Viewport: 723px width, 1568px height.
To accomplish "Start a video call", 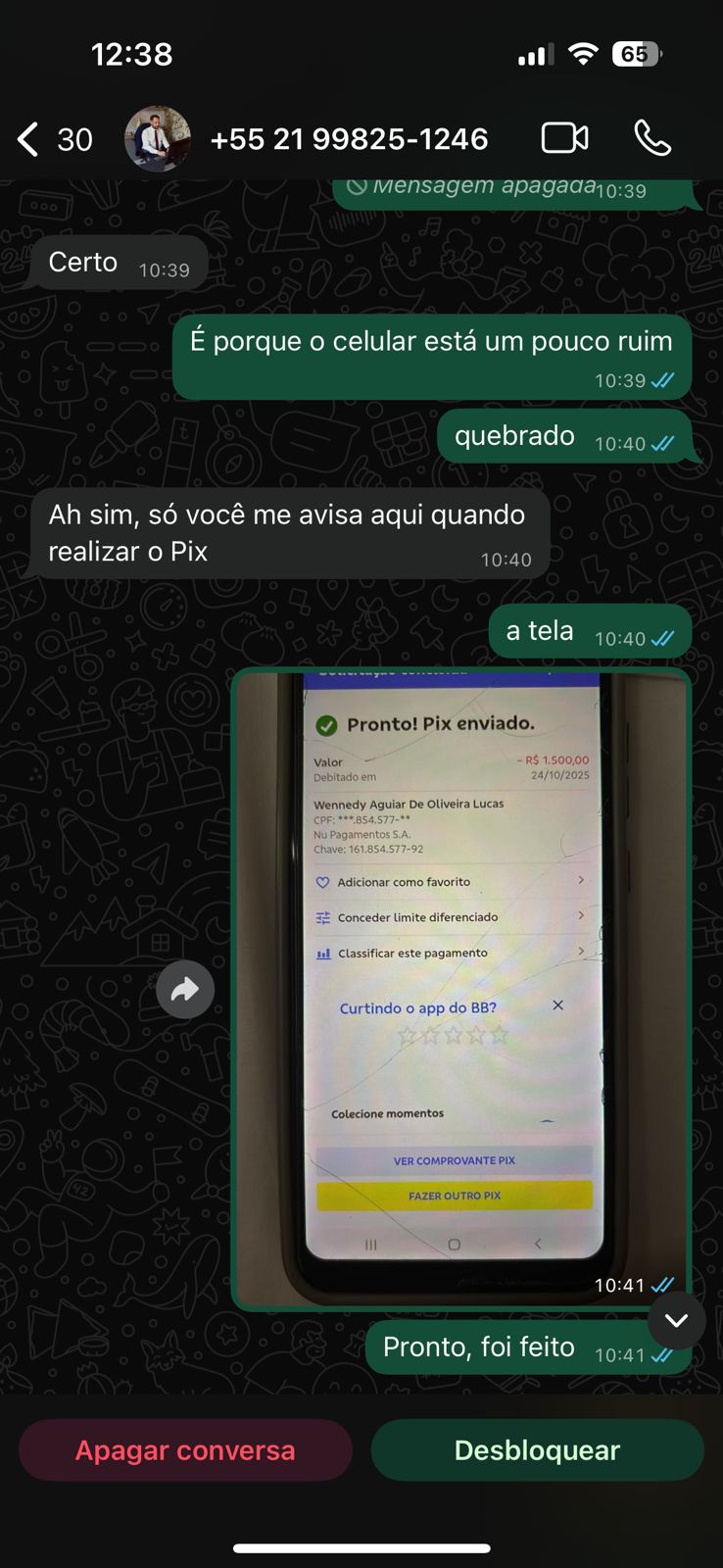I will (x=565, y=139).
